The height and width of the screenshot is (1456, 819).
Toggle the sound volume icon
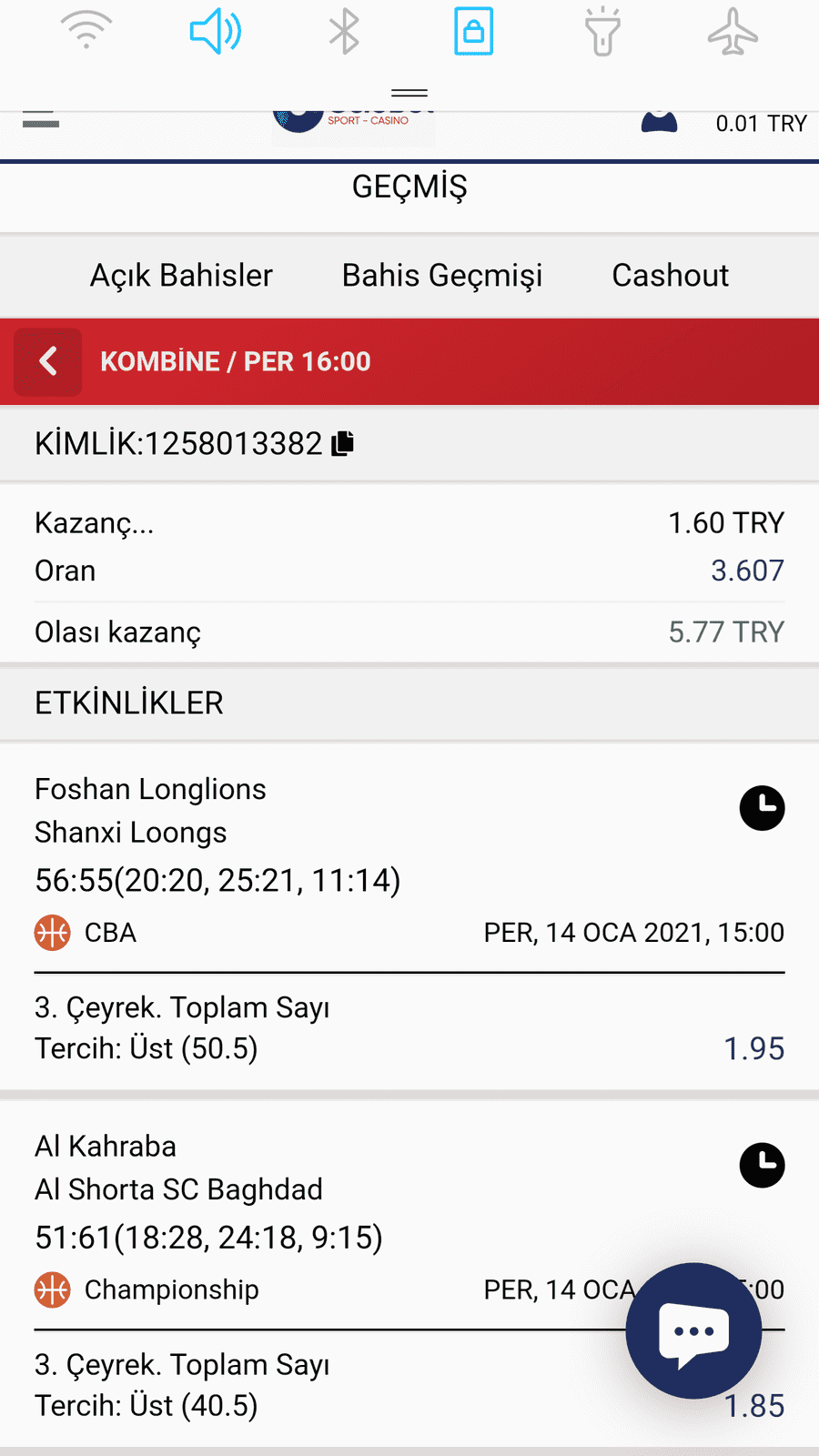[216, 32]
